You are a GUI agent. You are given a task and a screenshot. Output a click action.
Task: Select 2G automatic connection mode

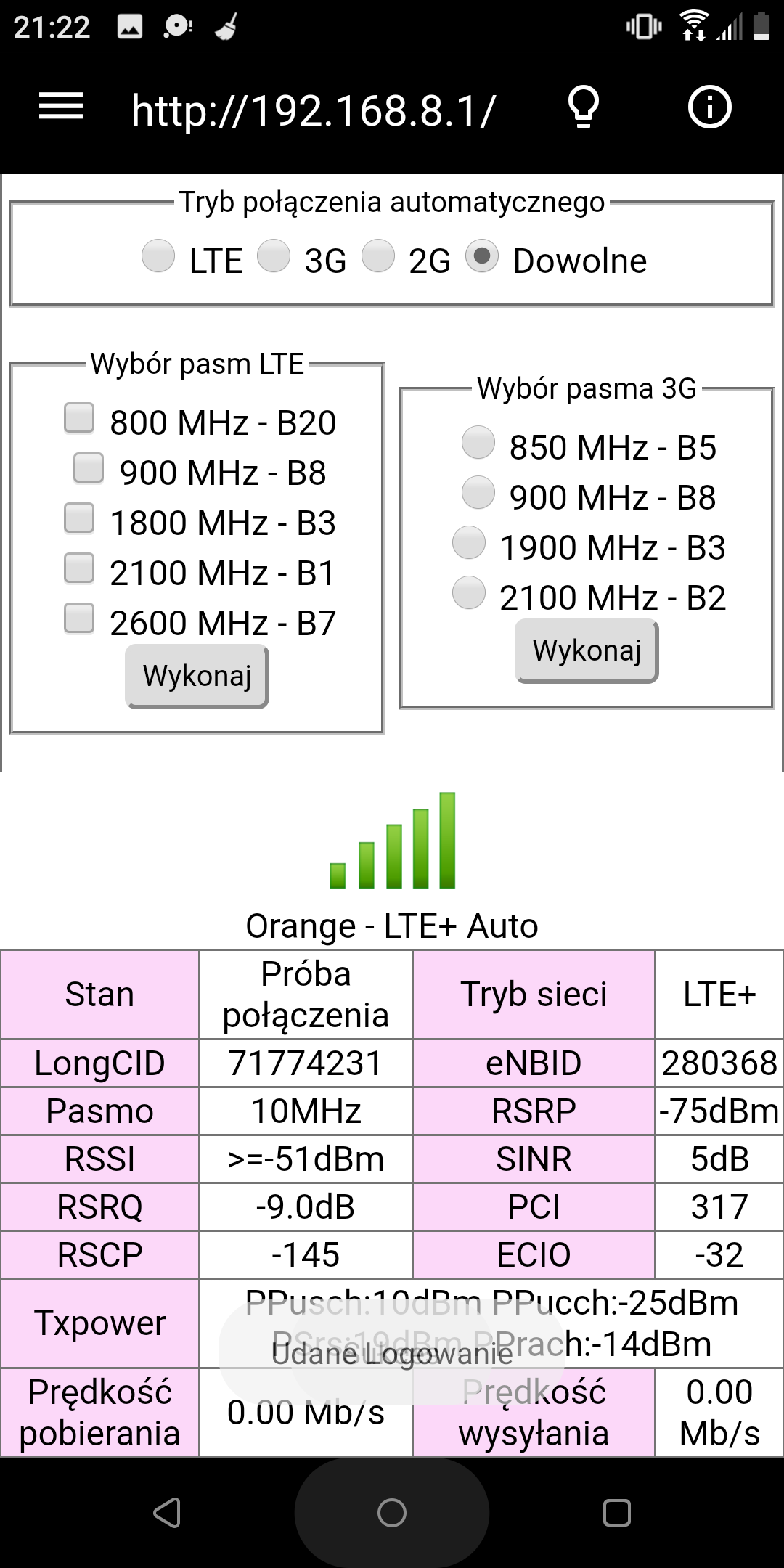(378, 256)
